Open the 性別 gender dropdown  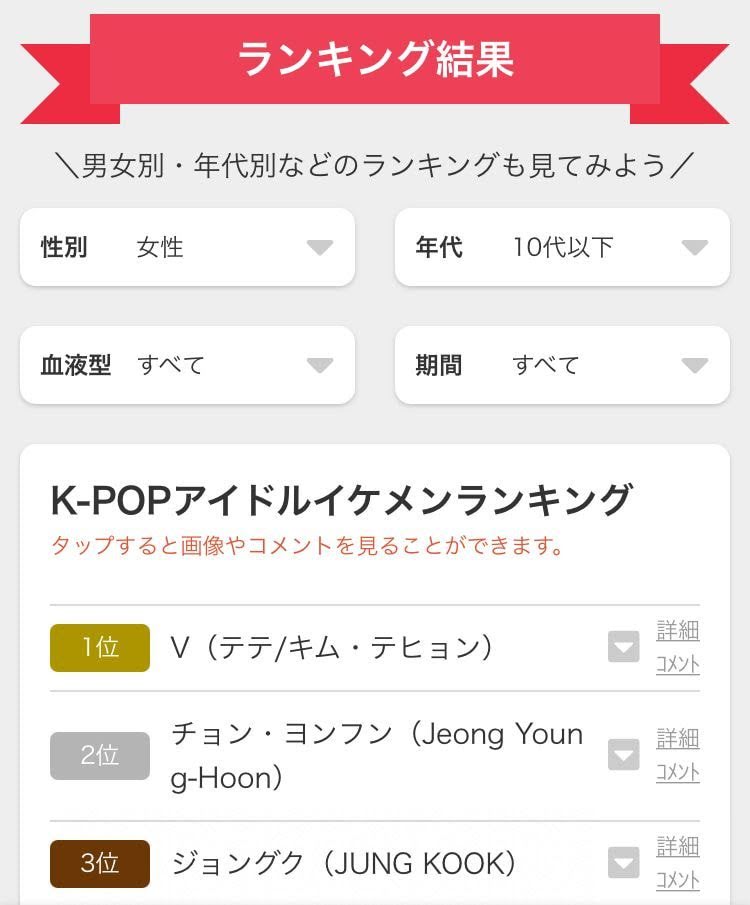tap(187, 247)
